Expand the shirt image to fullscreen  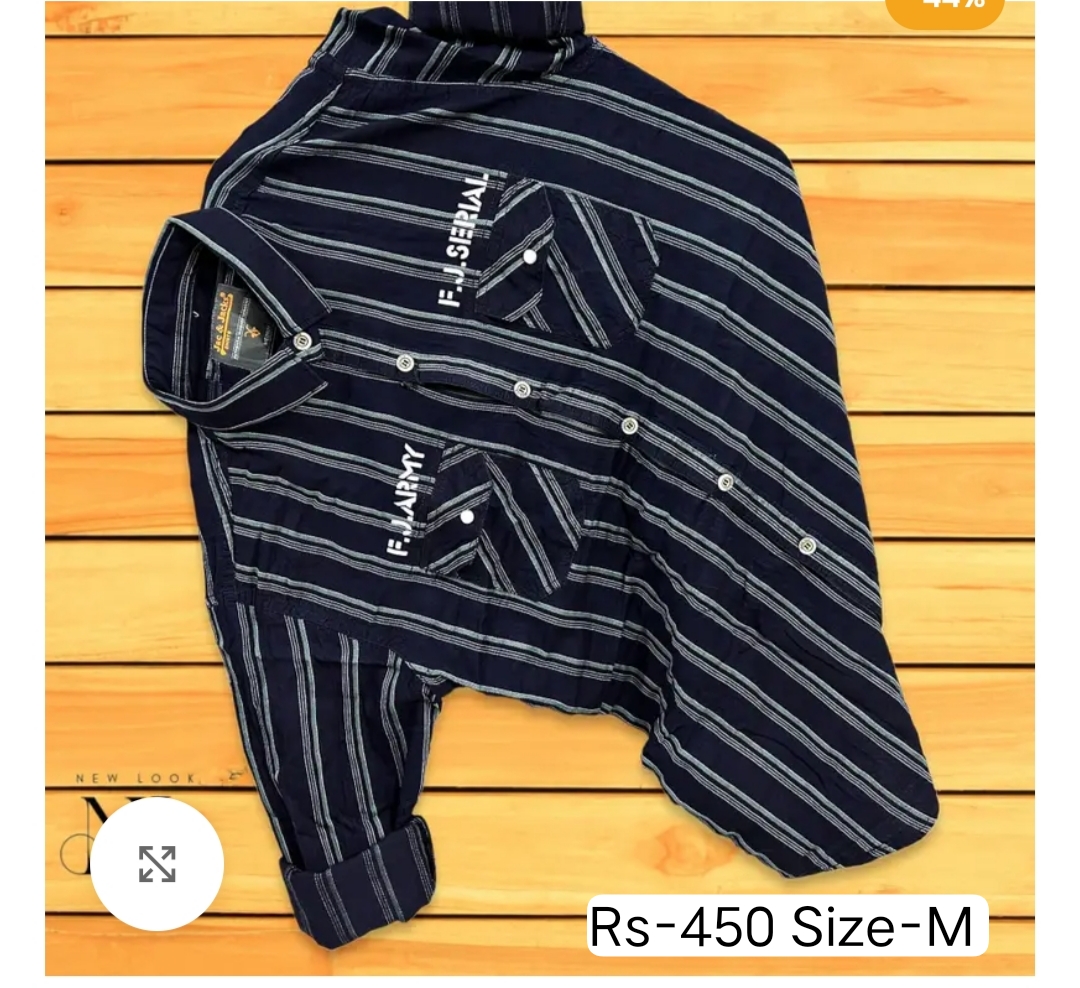157,864
